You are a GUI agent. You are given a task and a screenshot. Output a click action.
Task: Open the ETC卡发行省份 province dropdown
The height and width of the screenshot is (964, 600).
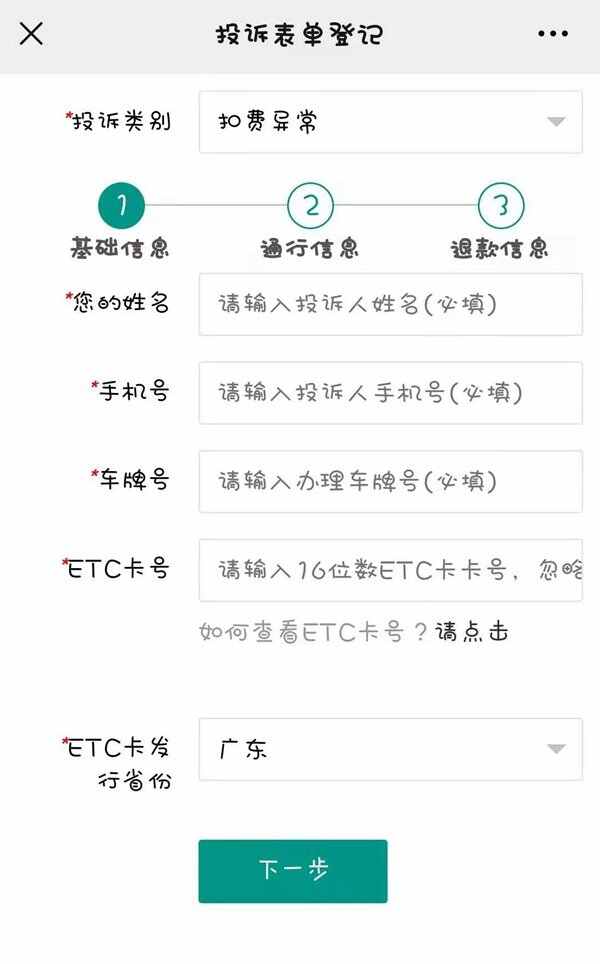tap(390, 749)
